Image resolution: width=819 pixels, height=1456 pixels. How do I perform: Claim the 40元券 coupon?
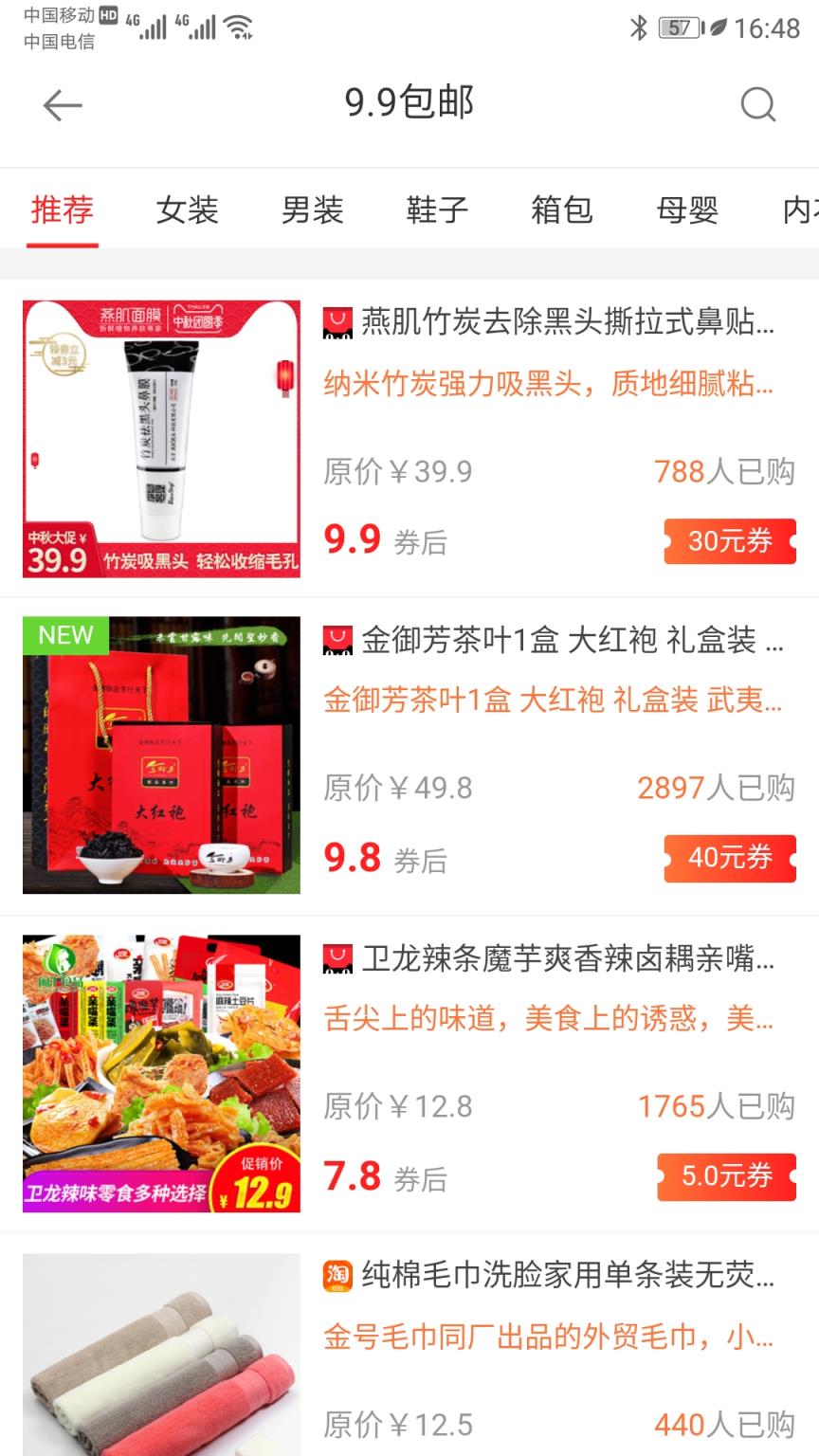(729, 858)
